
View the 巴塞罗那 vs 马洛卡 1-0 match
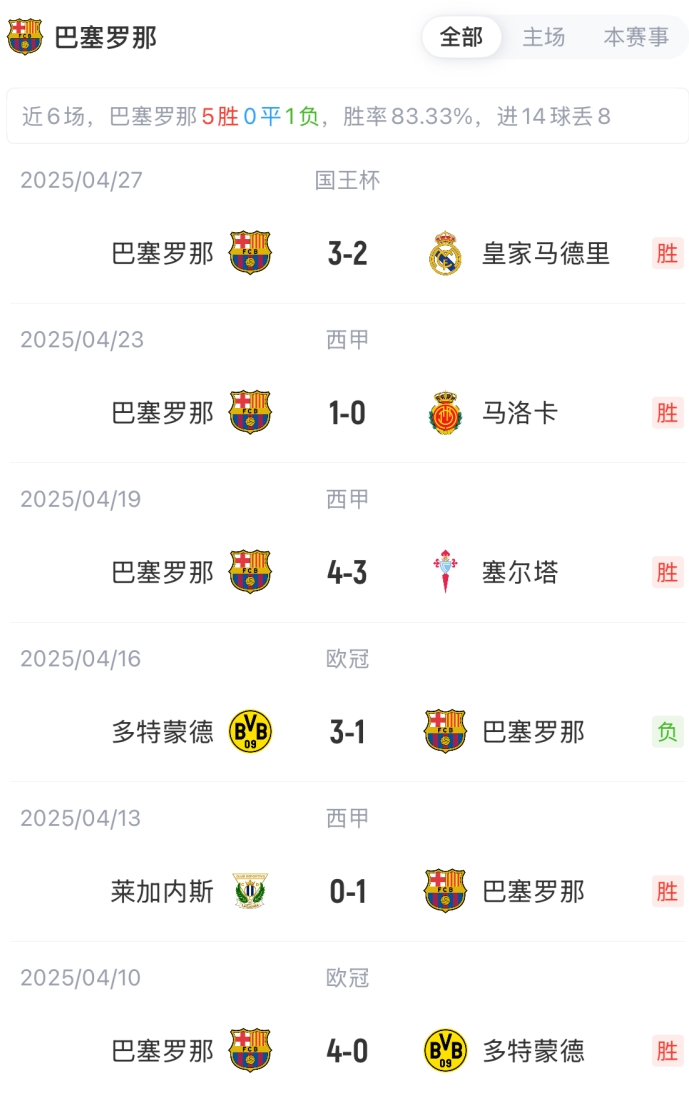coord(347,412)
